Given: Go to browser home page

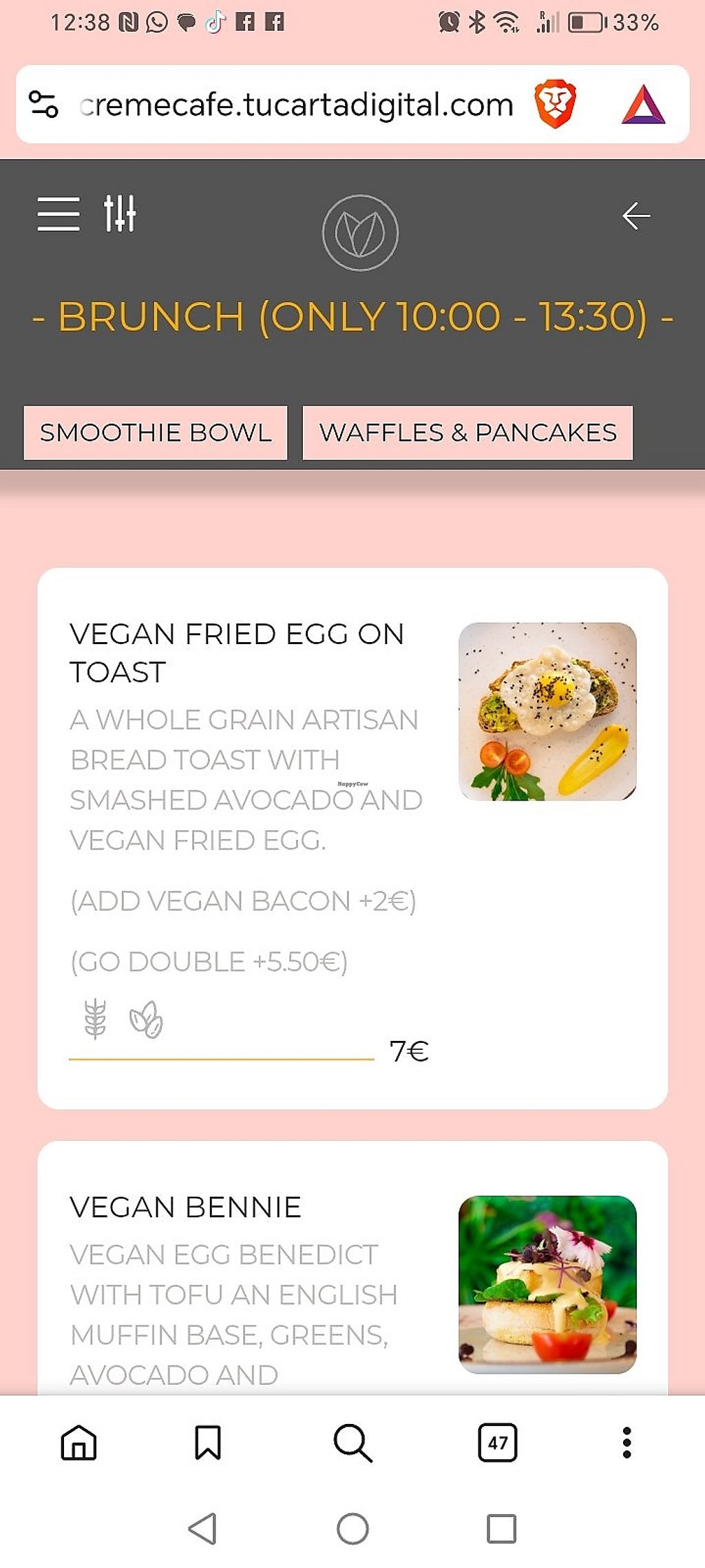Looking at the screenshot, I should point(78,1442).
